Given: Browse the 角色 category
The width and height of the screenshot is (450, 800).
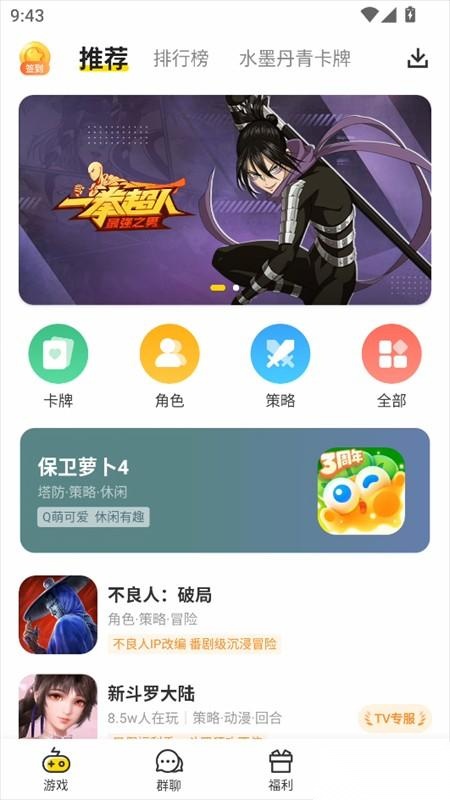Looking at the screenshot, I should pyautogui.click(x=169, y=366).
